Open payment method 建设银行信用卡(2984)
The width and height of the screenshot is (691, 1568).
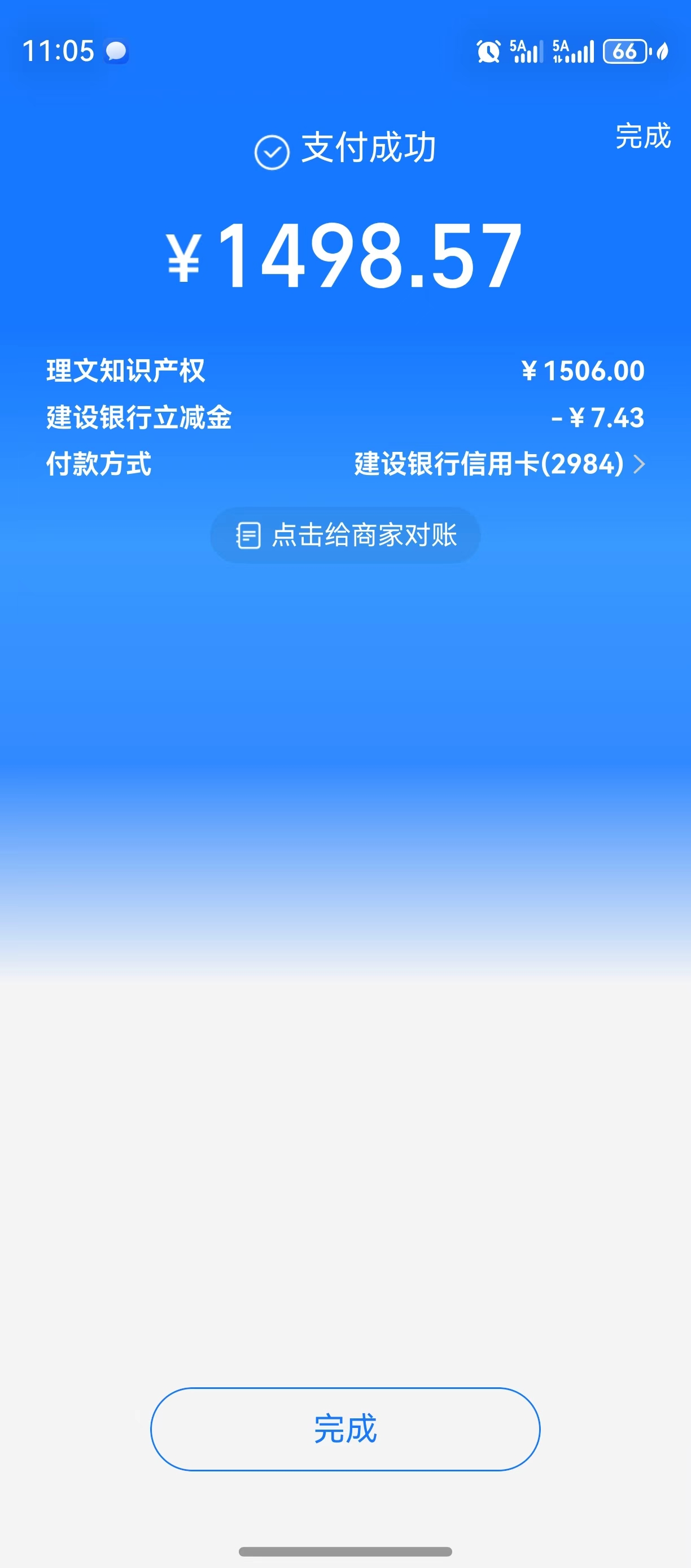tap(499, 464)
